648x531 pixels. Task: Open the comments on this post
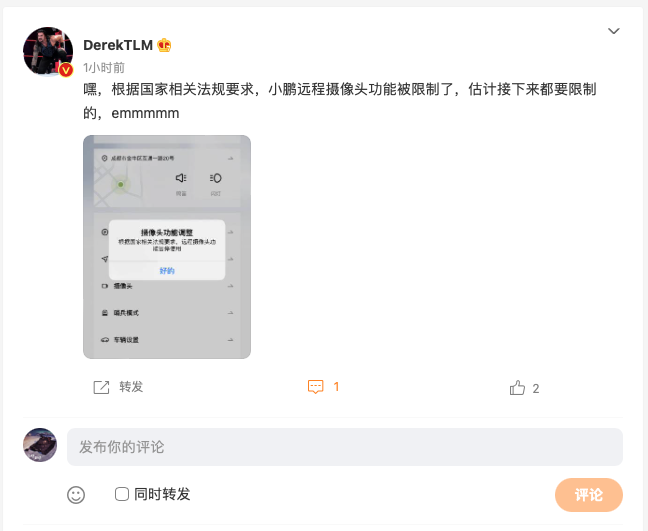323,387
